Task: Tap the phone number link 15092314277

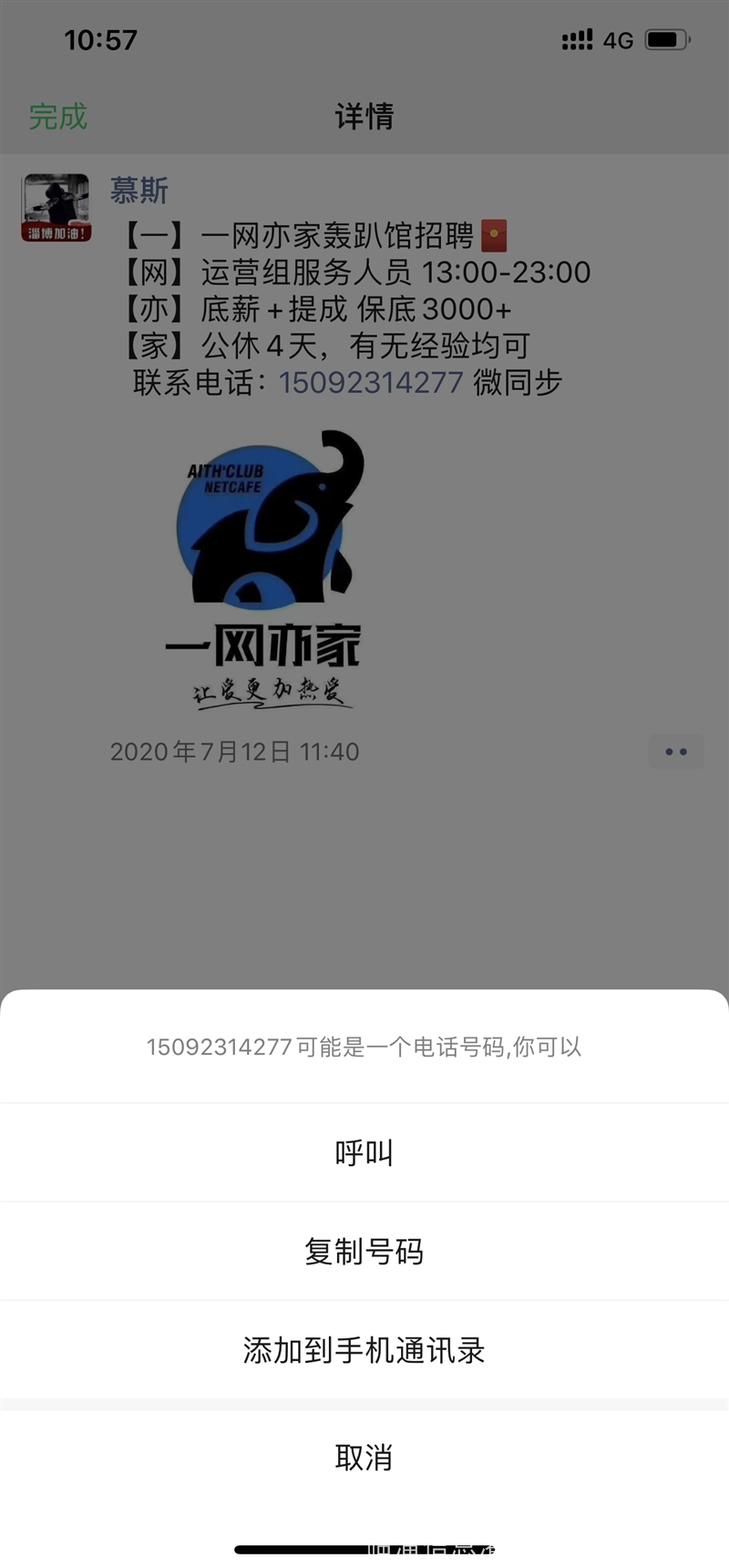Action: 371,383
